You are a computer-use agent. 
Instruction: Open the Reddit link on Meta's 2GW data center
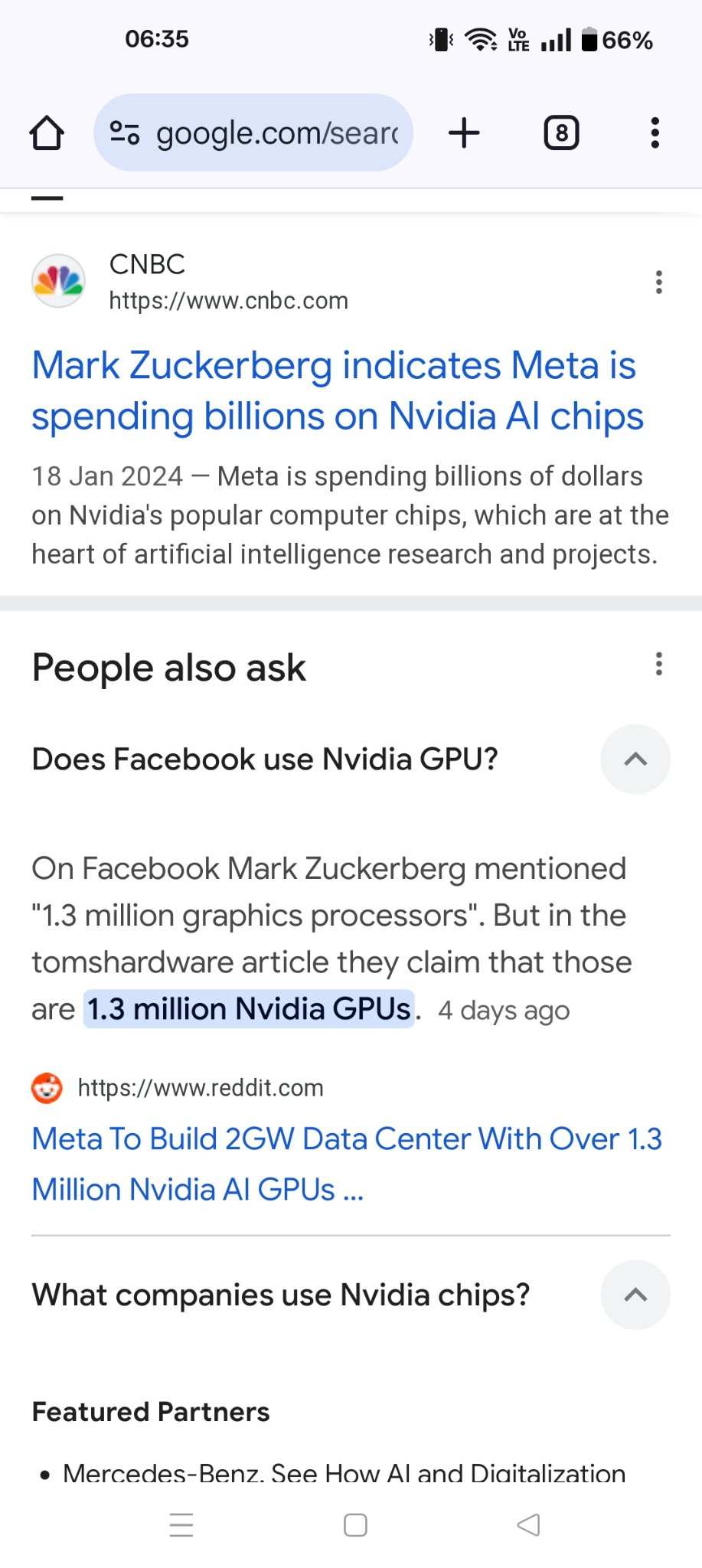coord(347,1164)
